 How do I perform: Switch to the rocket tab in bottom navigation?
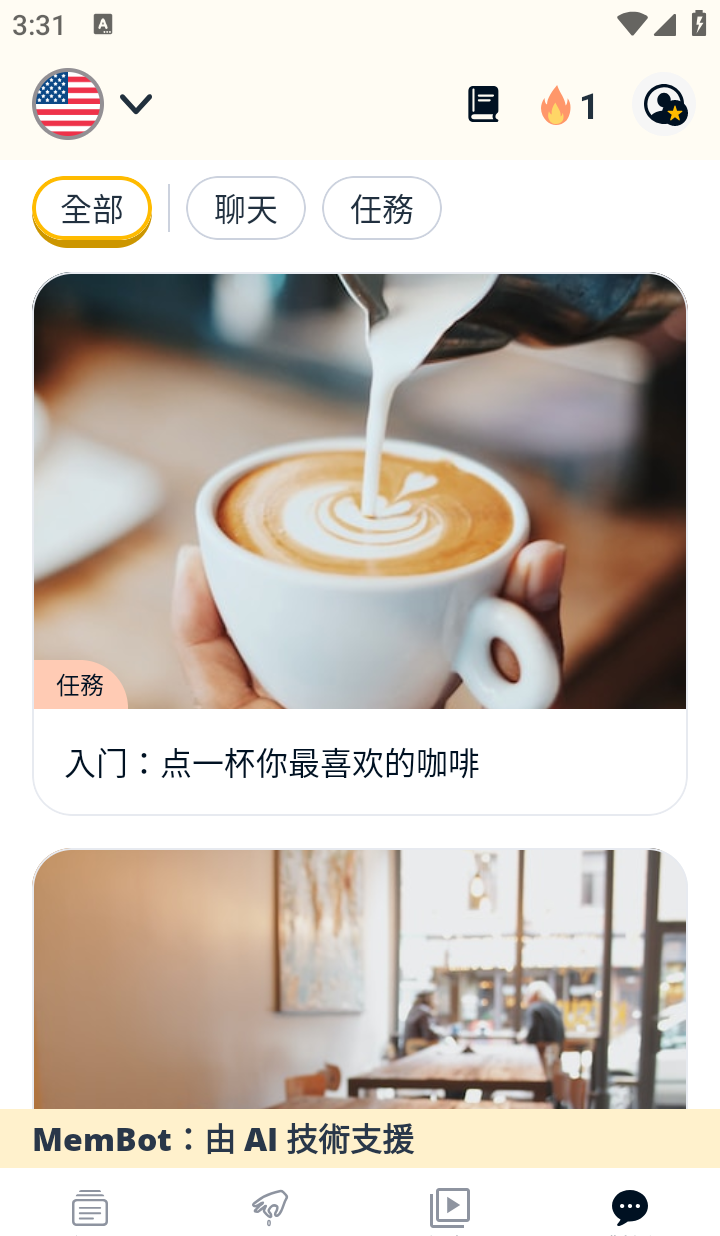click(270, 1207)
